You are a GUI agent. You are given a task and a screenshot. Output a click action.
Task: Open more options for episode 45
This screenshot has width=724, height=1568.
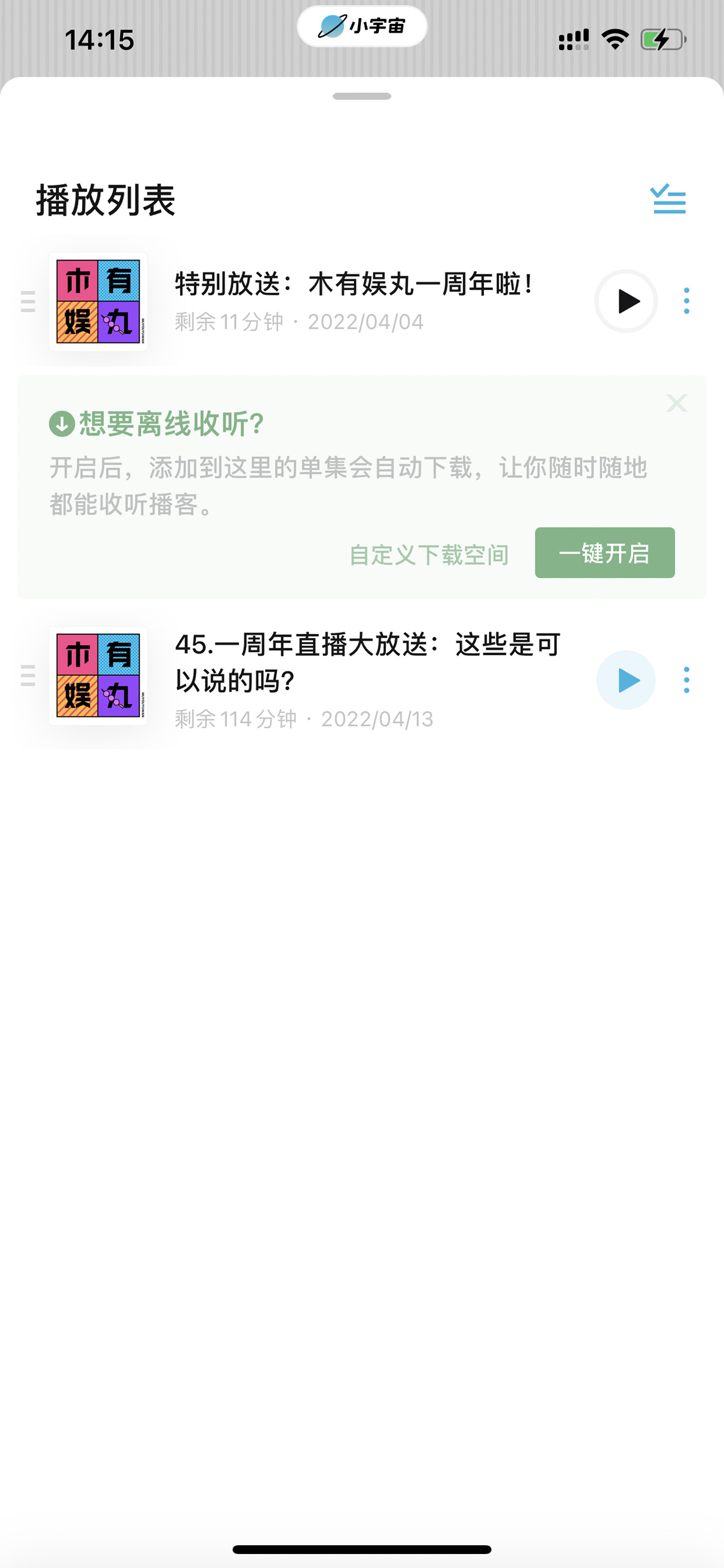[686, 681]
